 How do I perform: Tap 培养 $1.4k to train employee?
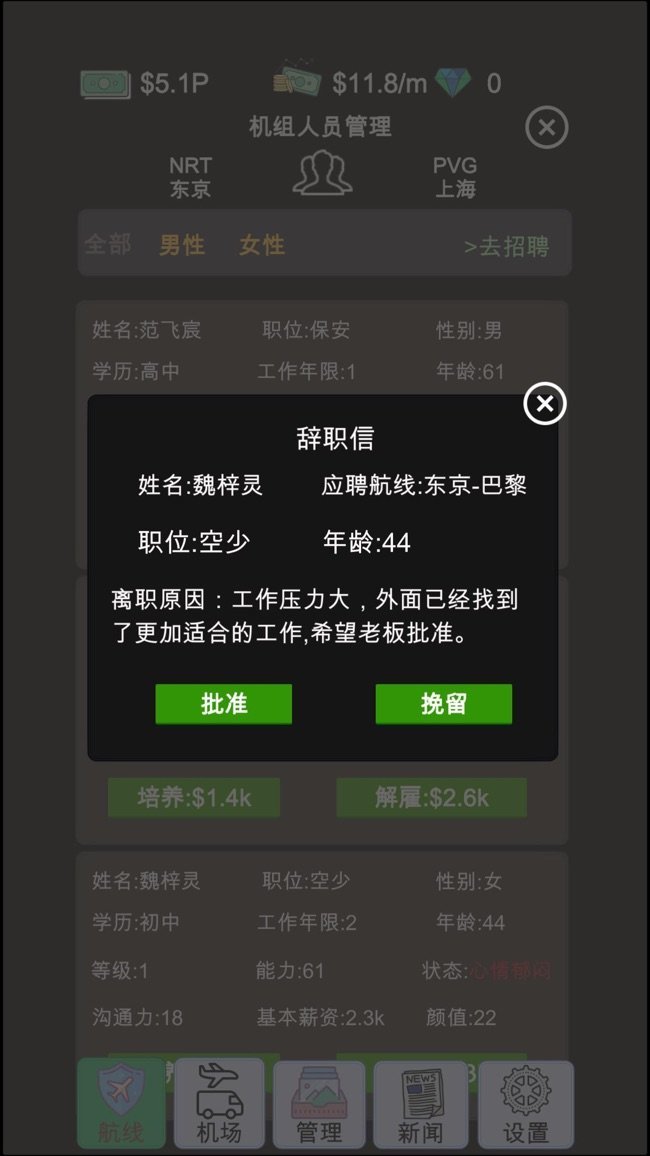pos(194,797)
